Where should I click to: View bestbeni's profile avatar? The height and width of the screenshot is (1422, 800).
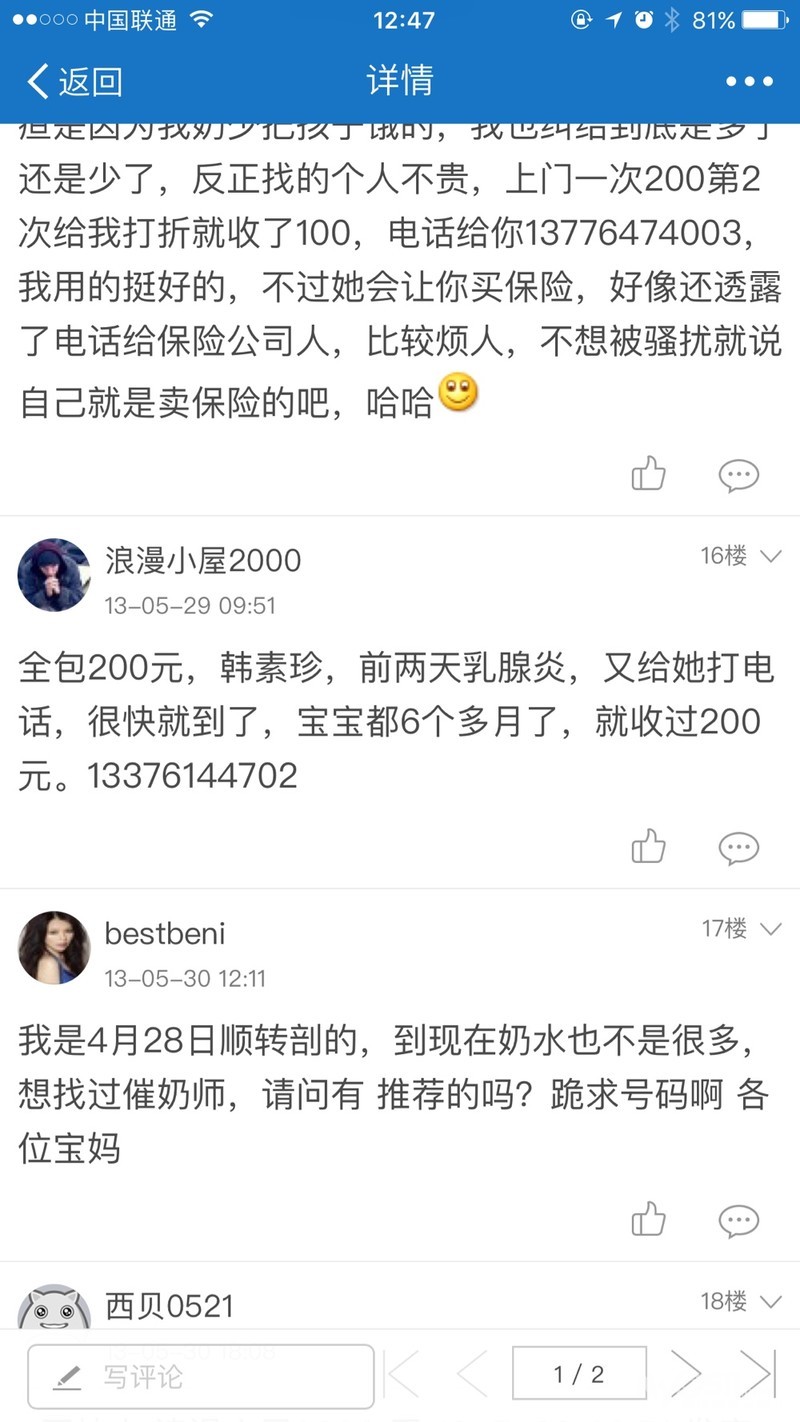(54, 947)
